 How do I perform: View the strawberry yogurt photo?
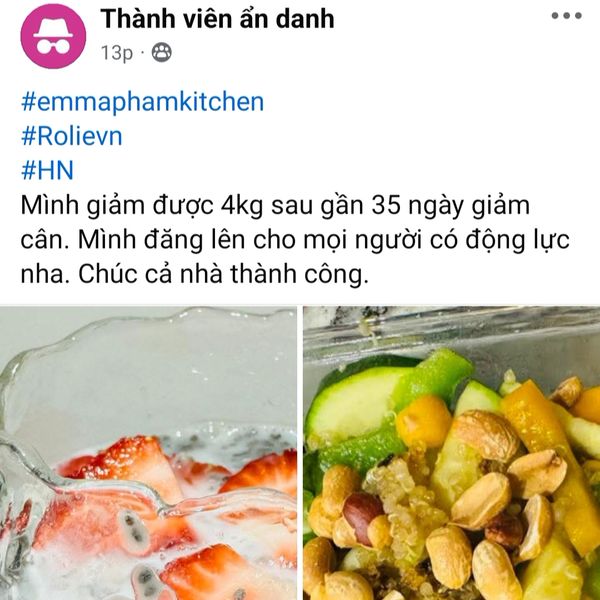(148, 453)
